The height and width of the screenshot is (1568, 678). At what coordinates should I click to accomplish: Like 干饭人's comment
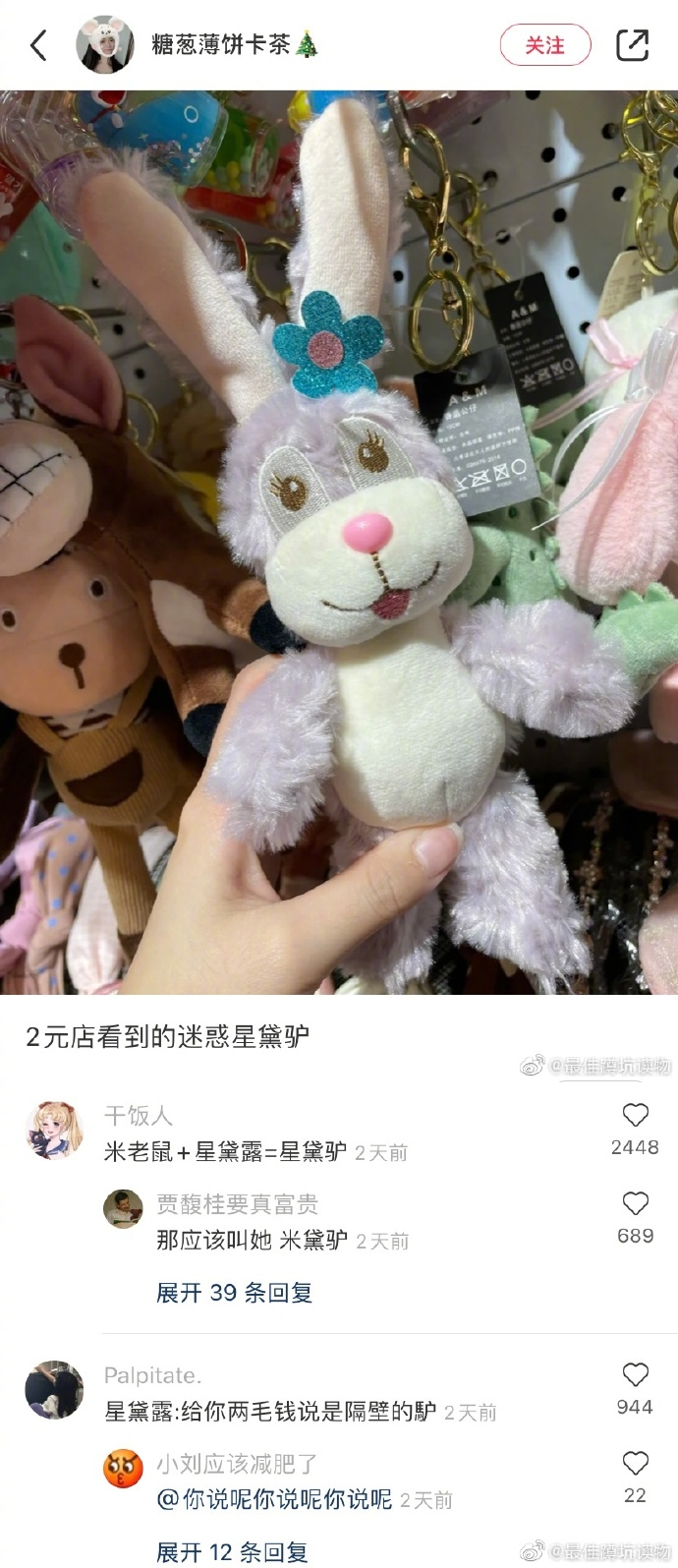(635, 1116)
